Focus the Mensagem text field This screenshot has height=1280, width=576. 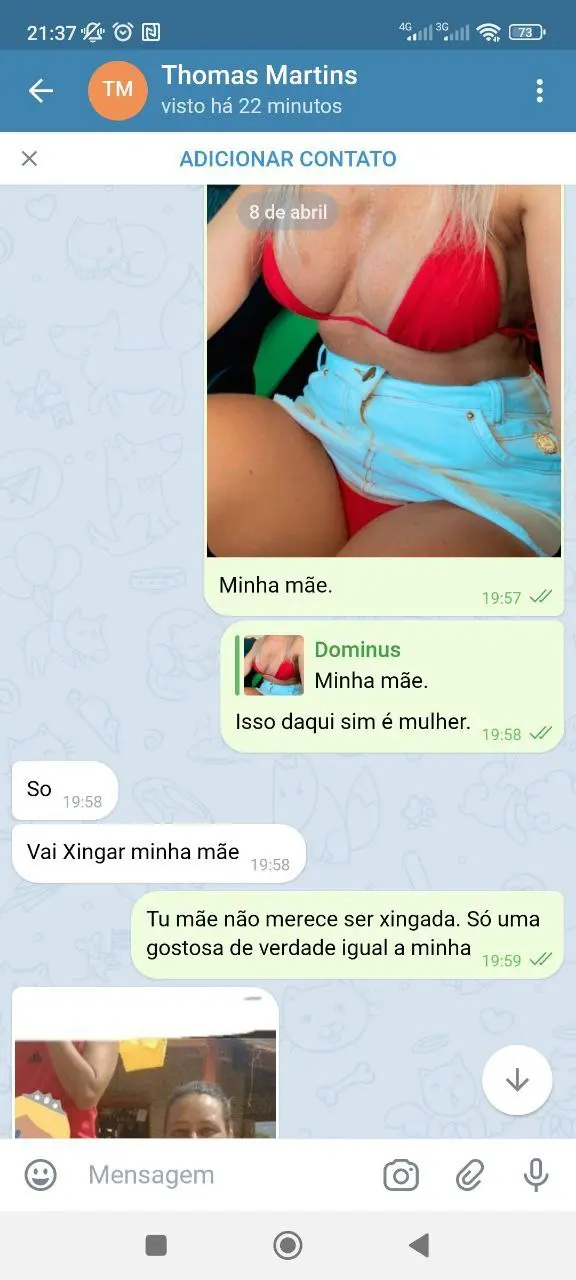point(225,1175)
